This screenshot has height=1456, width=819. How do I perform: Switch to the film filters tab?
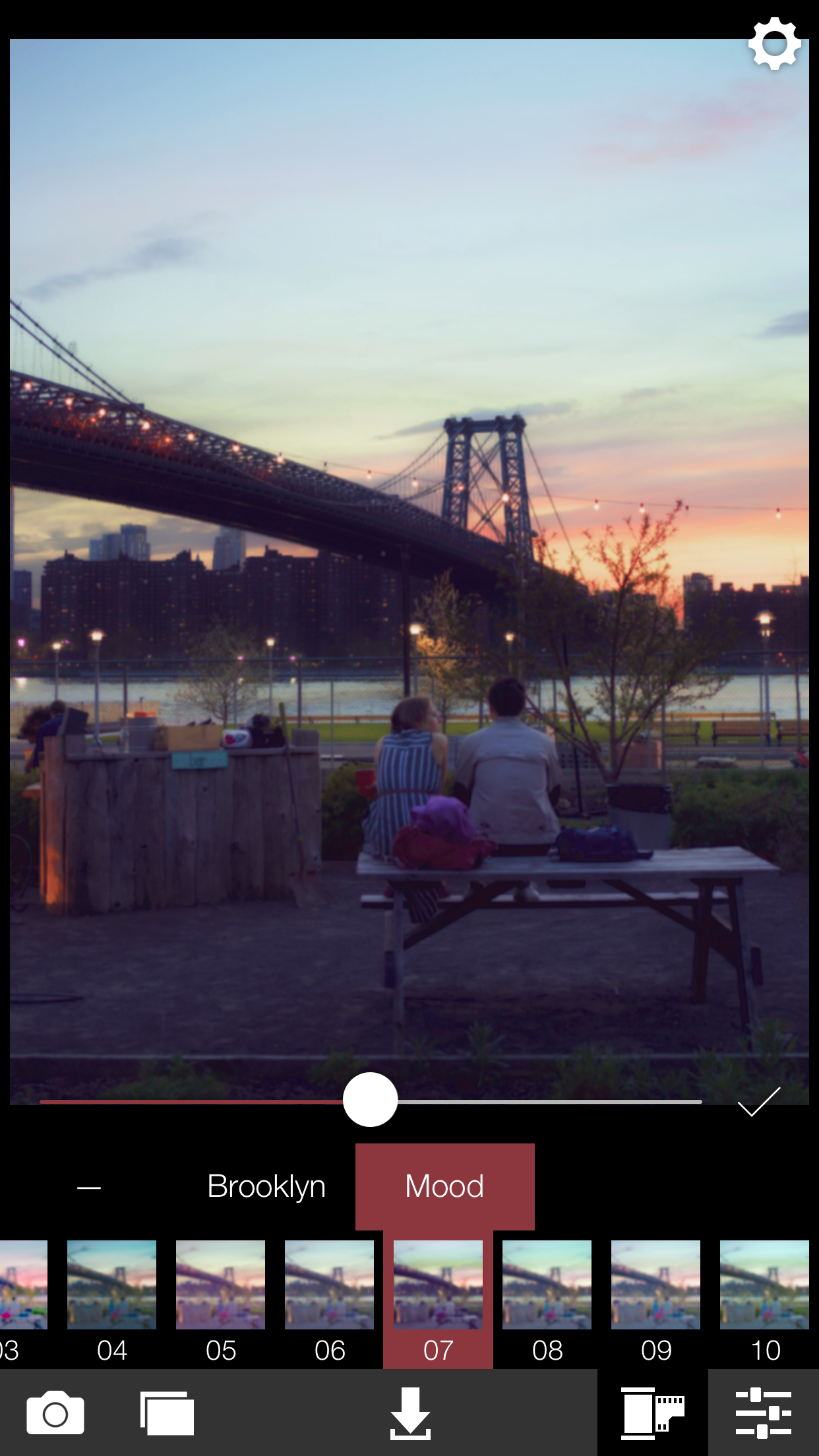tap(653, 1412)
